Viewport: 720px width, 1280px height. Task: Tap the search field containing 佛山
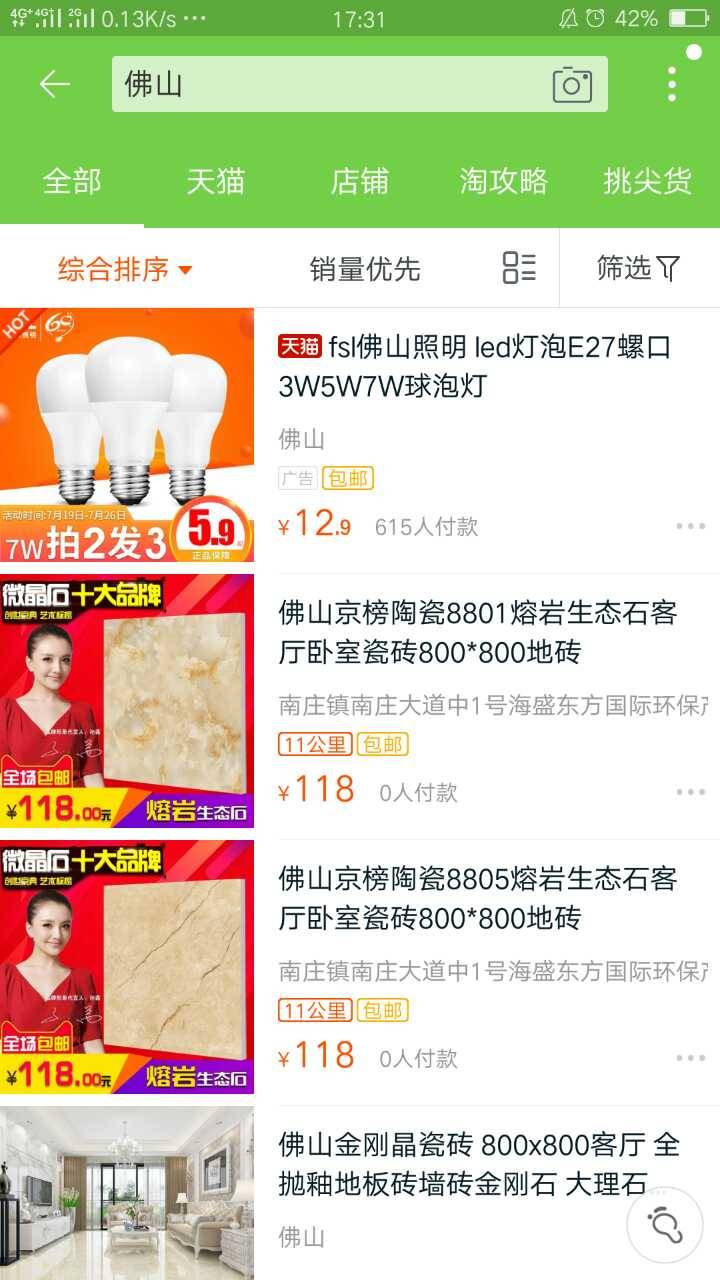[x=330, y=84]
